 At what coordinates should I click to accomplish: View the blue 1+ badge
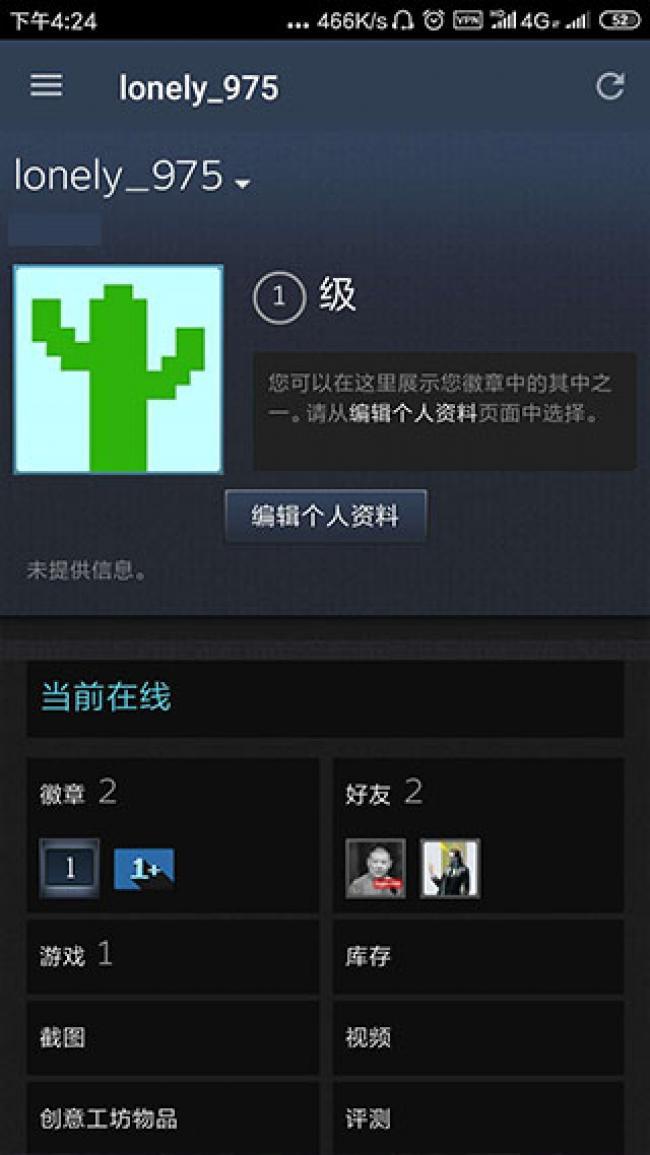144,869
